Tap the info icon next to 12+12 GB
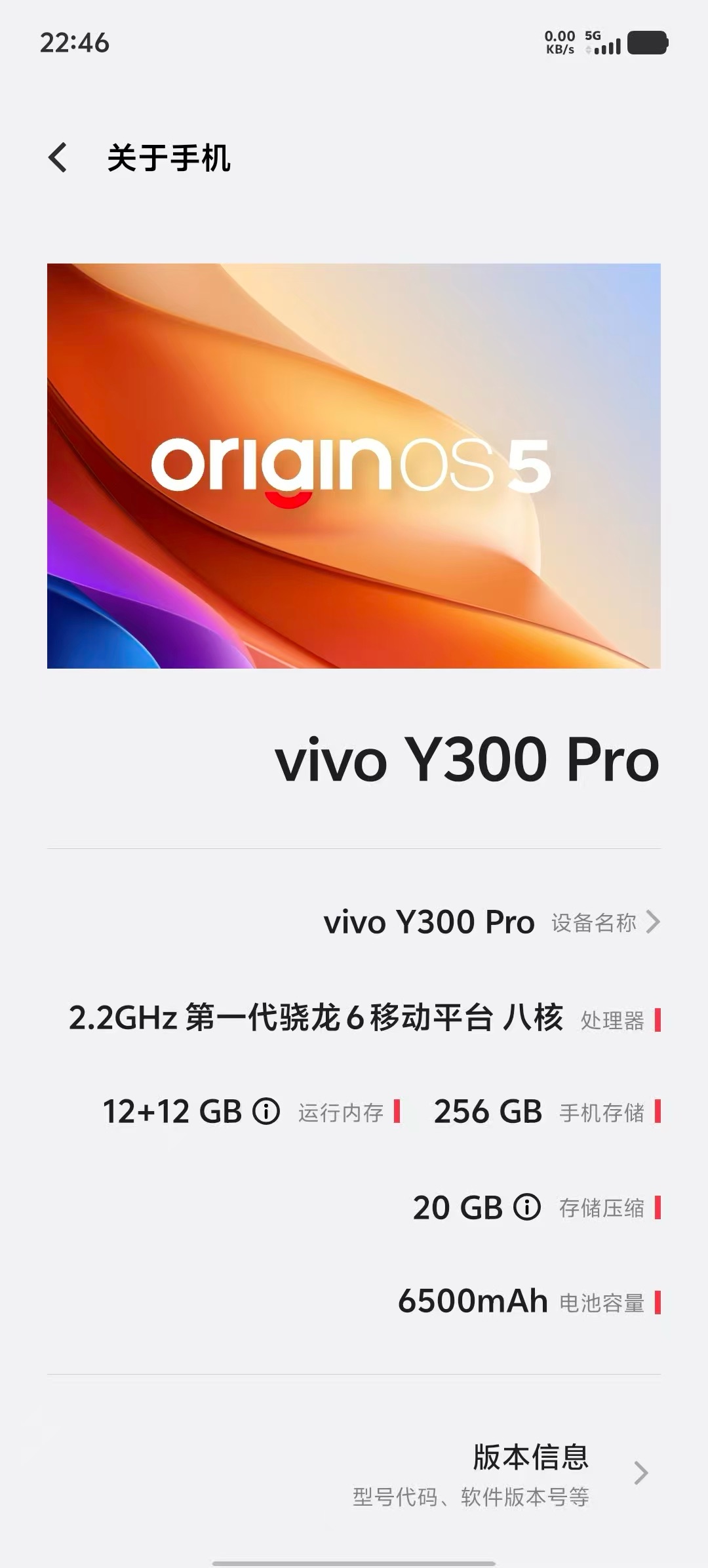The image size is (708, 1568). tap(266, 1112)
